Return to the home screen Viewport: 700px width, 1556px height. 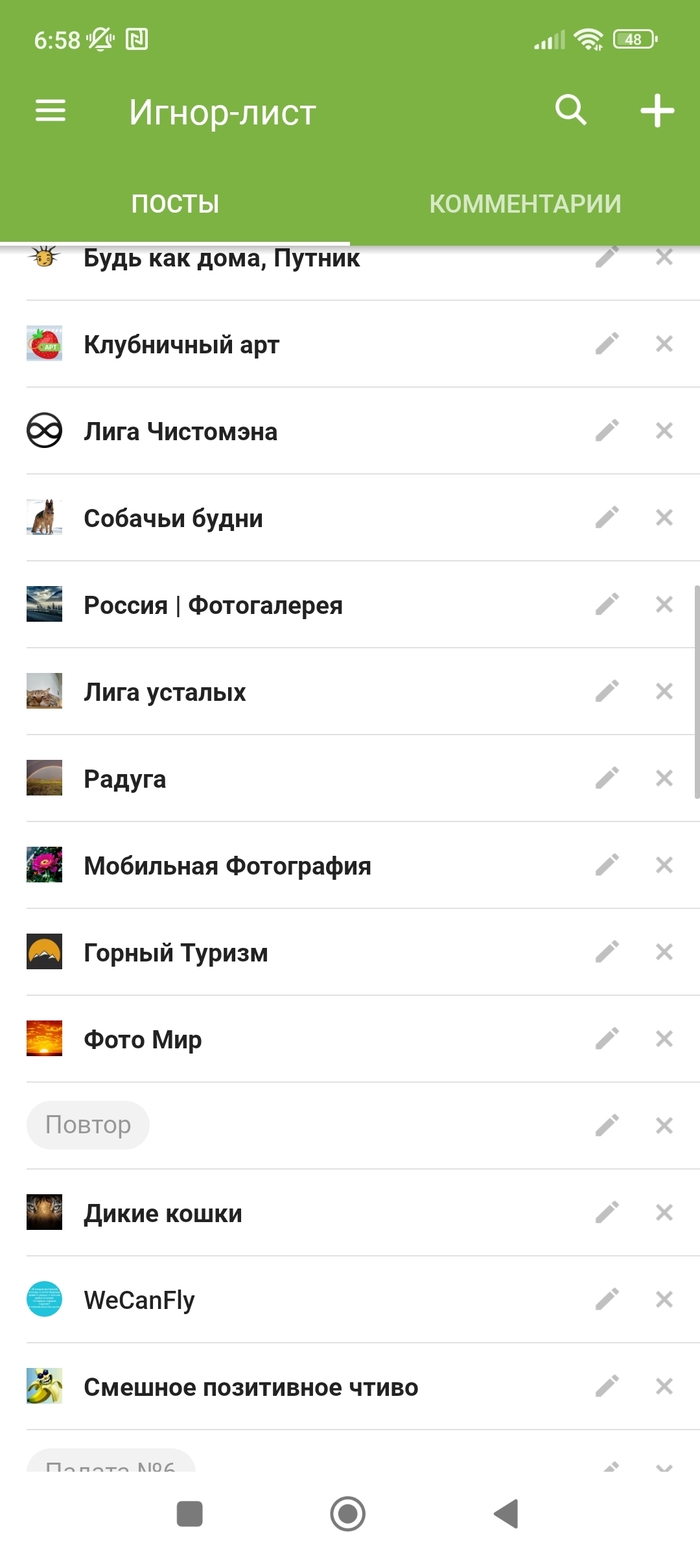pos(348,1514)
